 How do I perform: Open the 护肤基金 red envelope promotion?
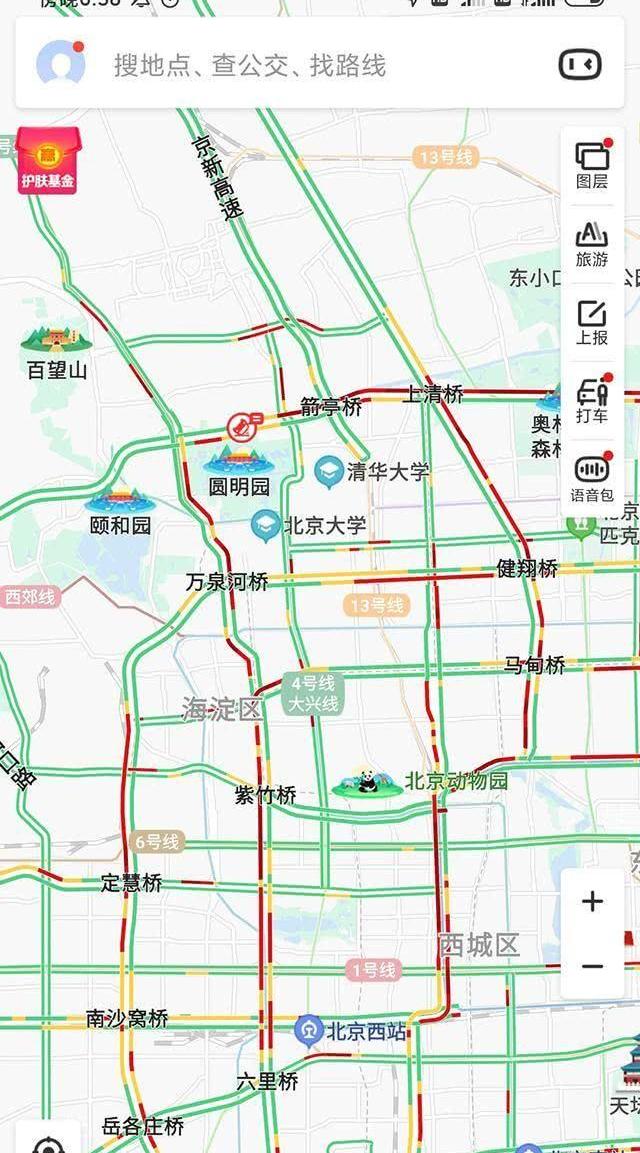point(46,161)
